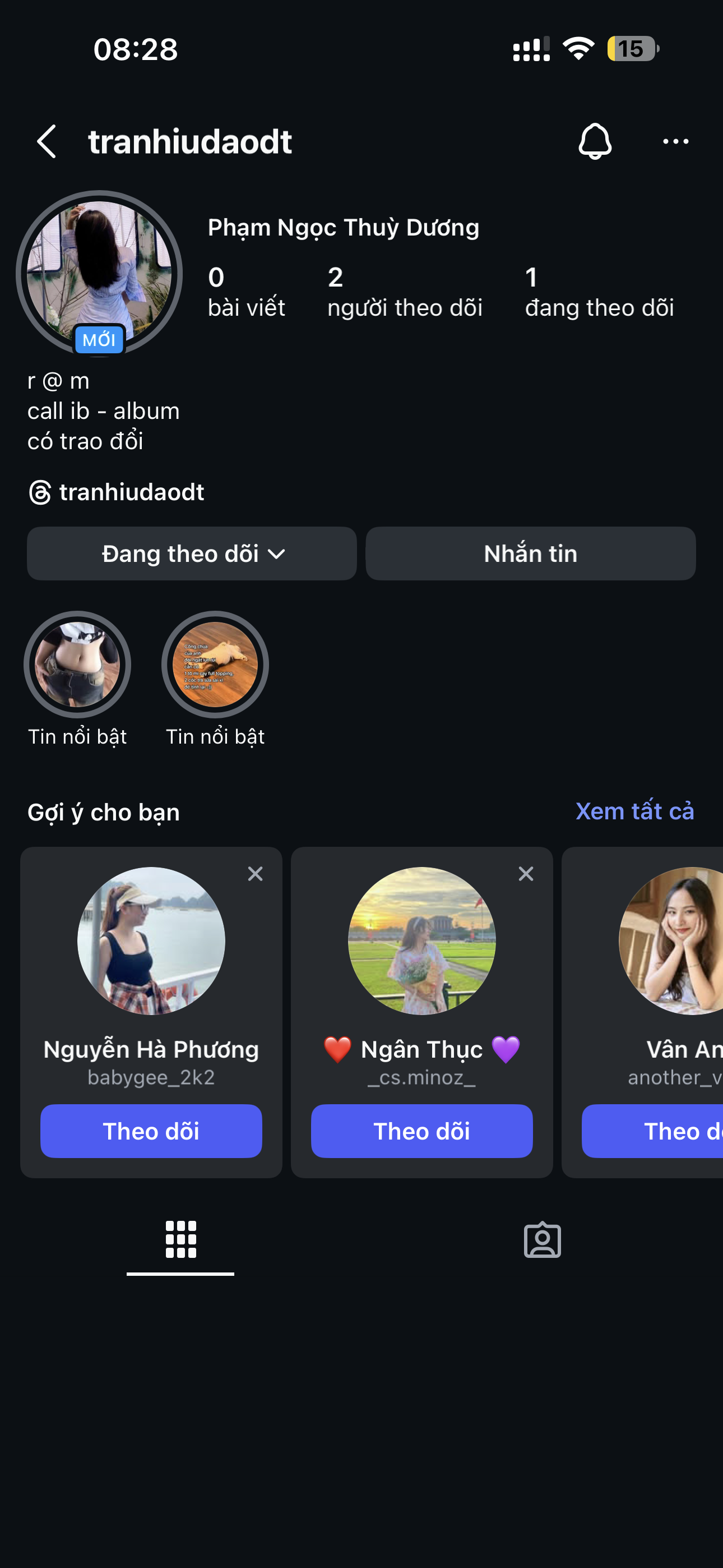
Task: Tap Xem tất cả suggestions link
Action: coord(634,811)
